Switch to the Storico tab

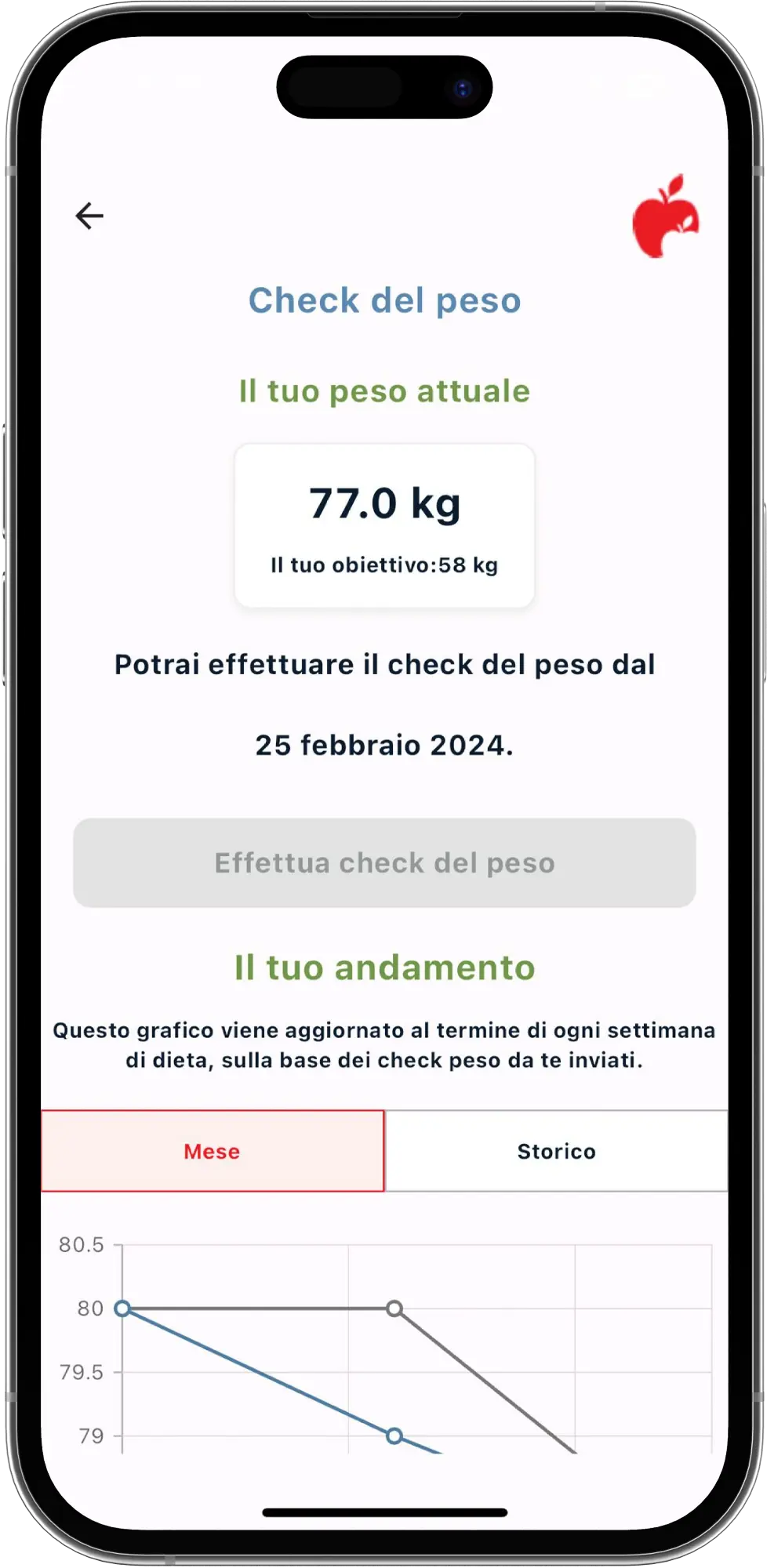[x=556, y=1151]
